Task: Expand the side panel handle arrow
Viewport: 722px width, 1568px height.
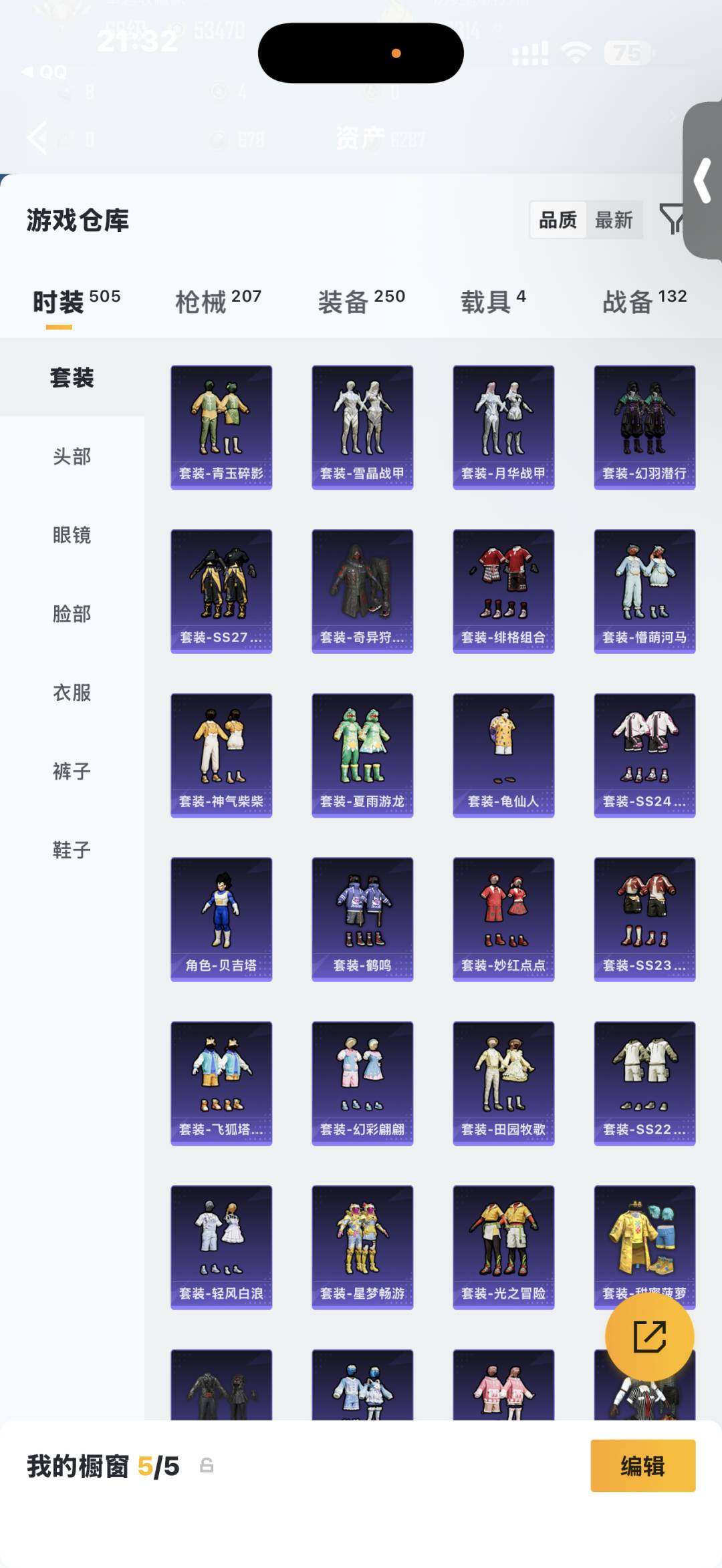Action: 703,180
